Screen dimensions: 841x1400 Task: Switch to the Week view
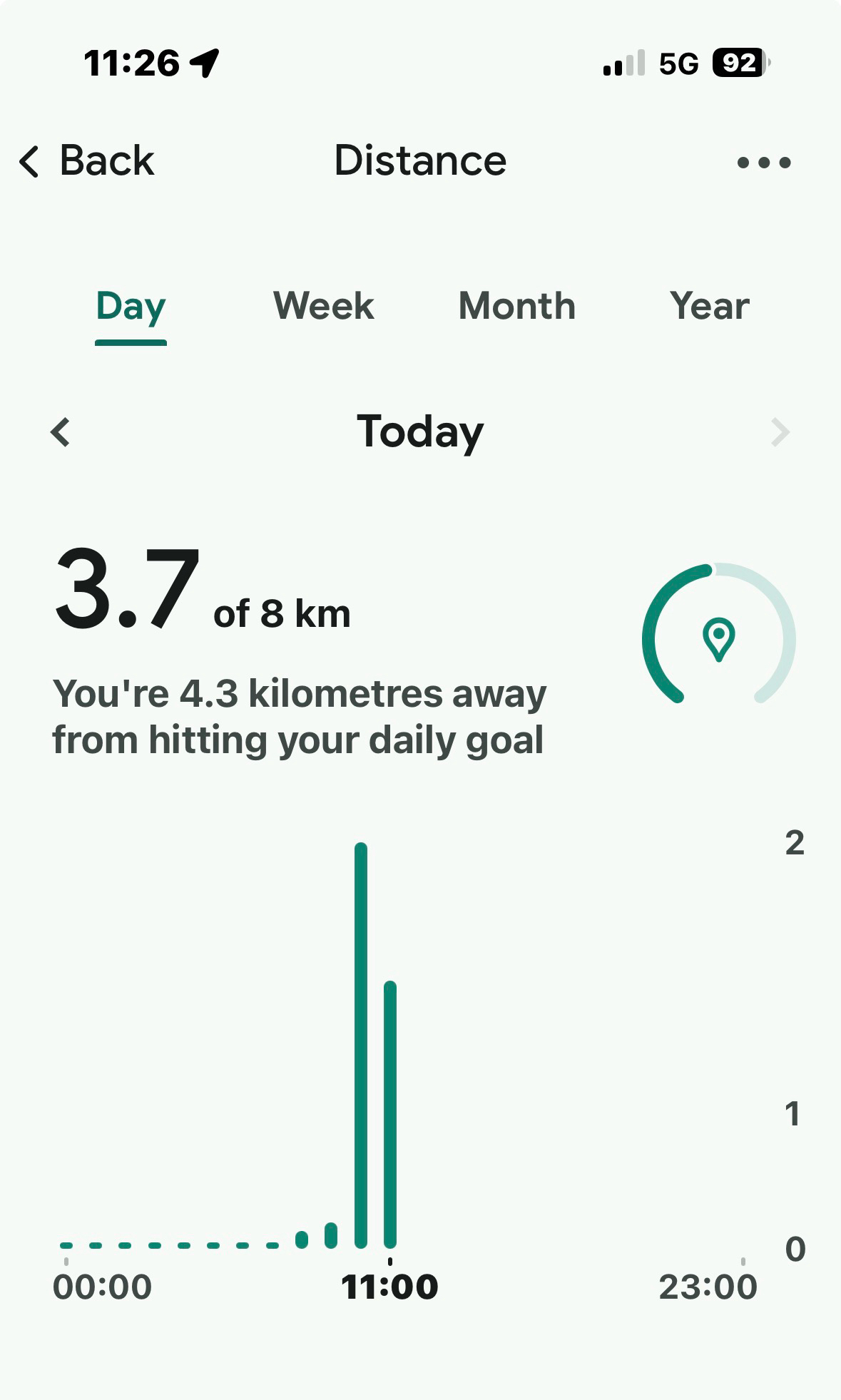coord(323,307)
